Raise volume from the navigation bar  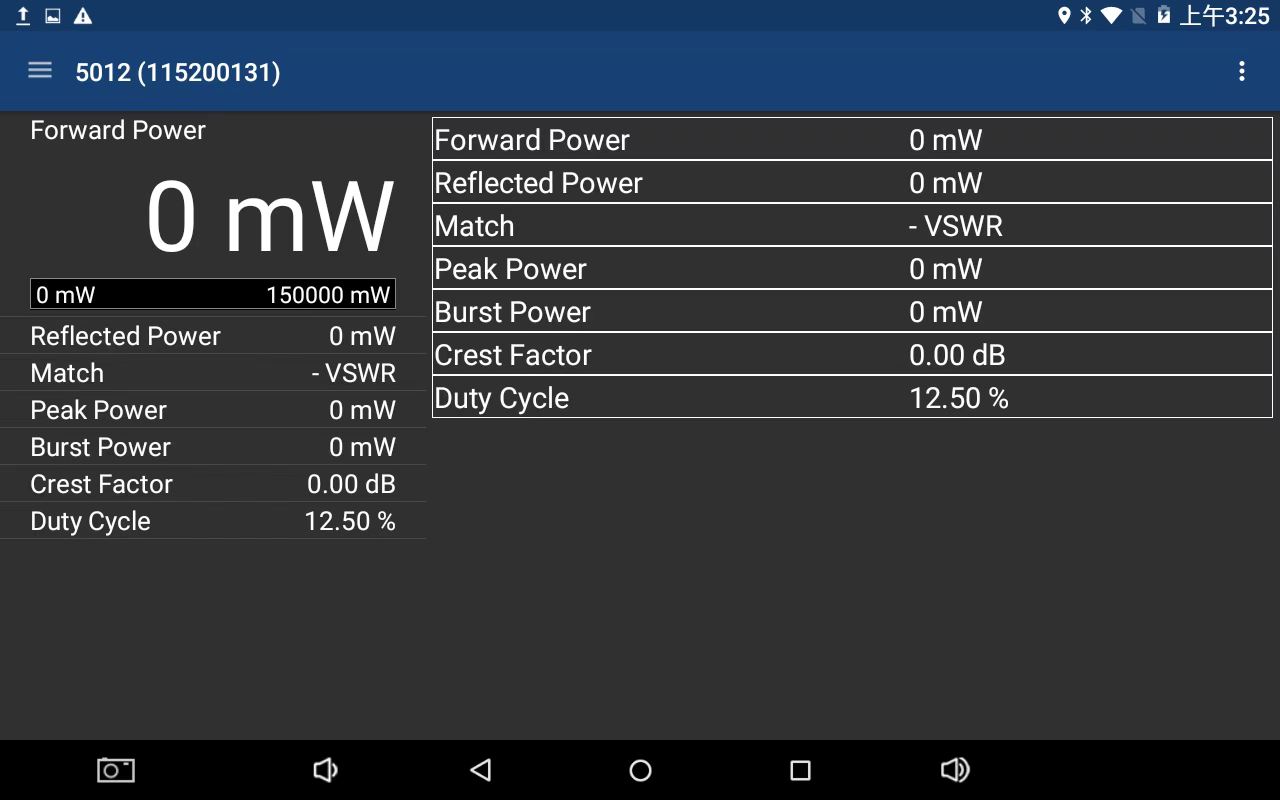tap(955, 769)
